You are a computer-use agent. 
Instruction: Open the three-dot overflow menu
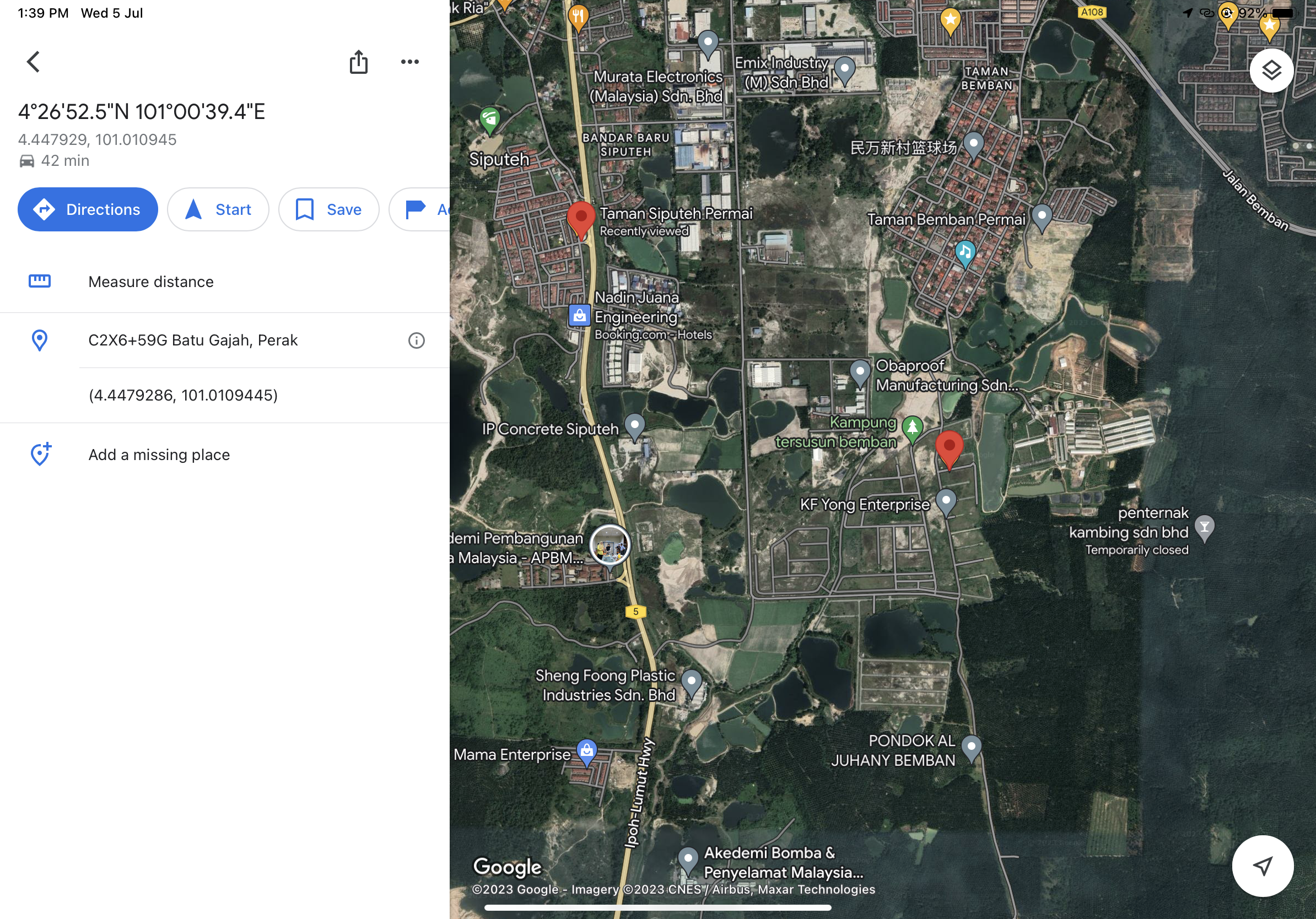click(x=409, y=62)
